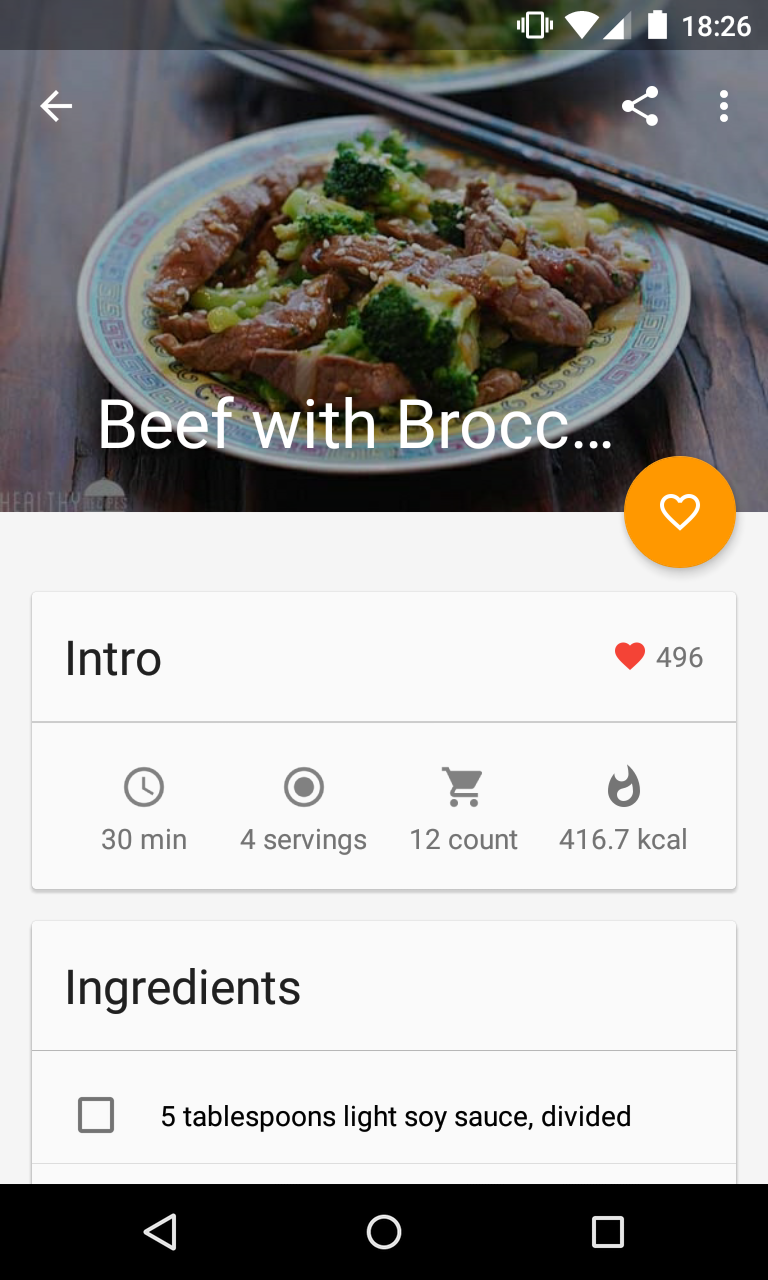Favorite the recipe with the orange heart button
Image resolution: width=768 pixels, height=1280 pixels.
tap(680, 512)
